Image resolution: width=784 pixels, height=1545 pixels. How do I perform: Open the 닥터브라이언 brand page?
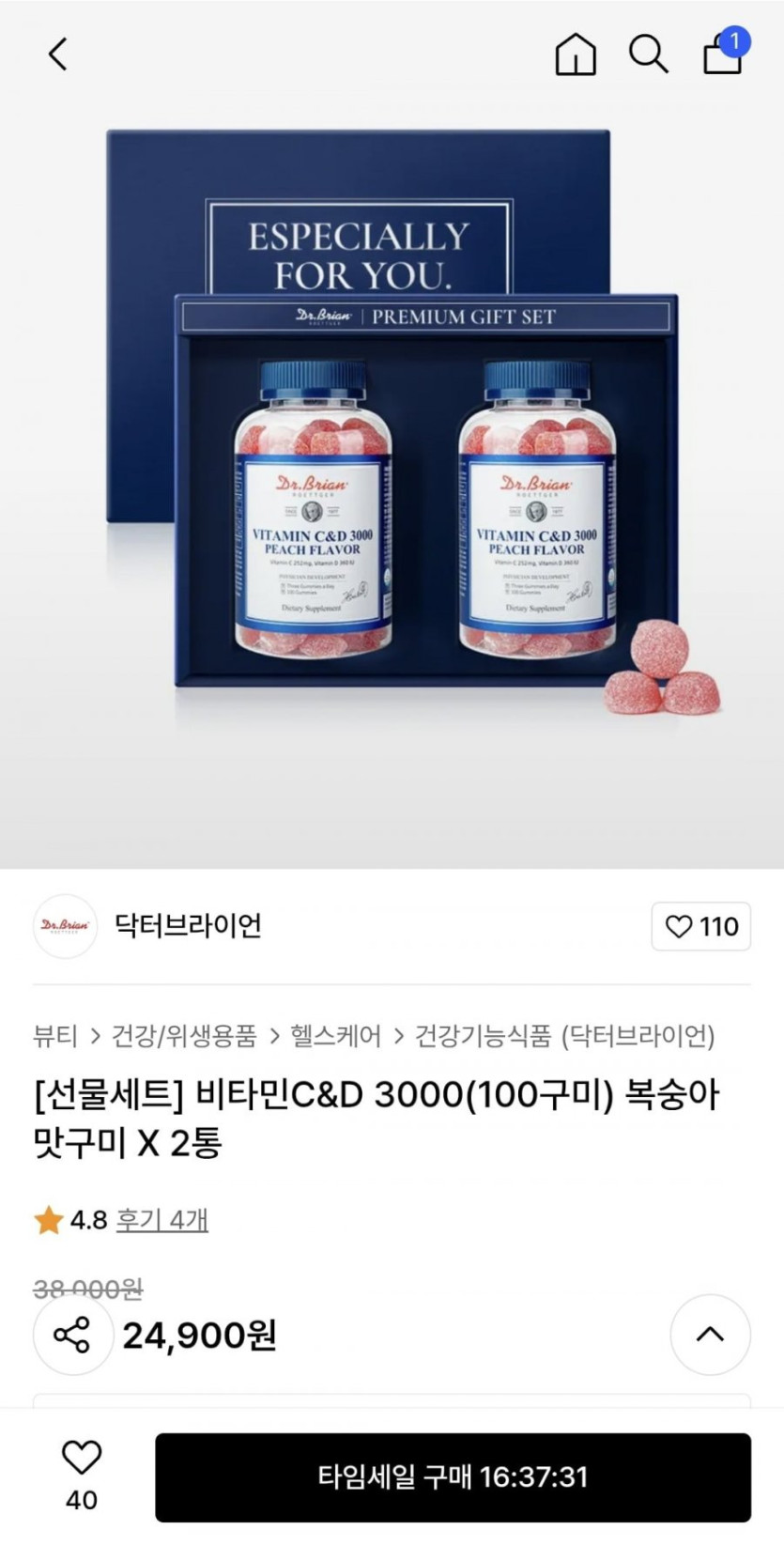click(188, 926)
